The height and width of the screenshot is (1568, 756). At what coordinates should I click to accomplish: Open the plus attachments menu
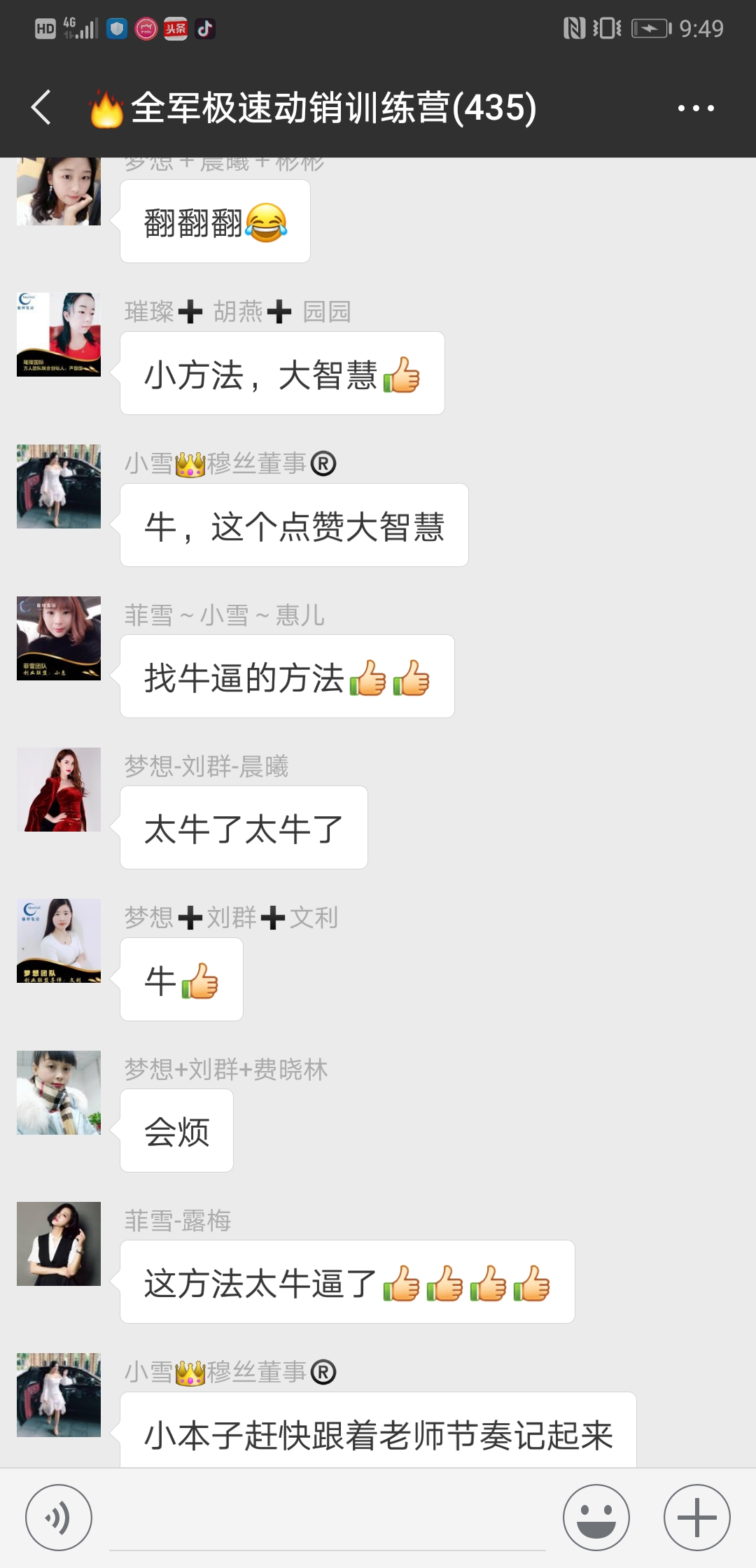coord(696,1518)
